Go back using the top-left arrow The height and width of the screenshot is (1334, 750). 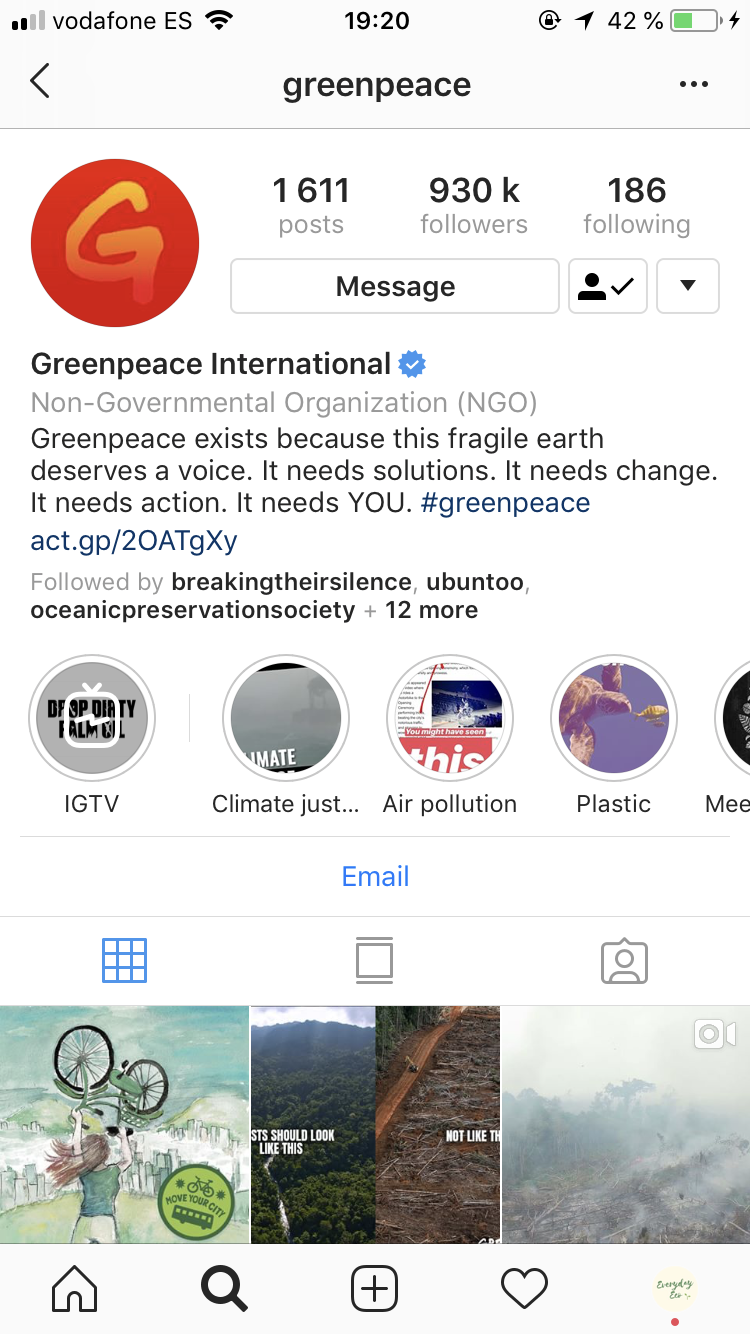pos(40,81)
